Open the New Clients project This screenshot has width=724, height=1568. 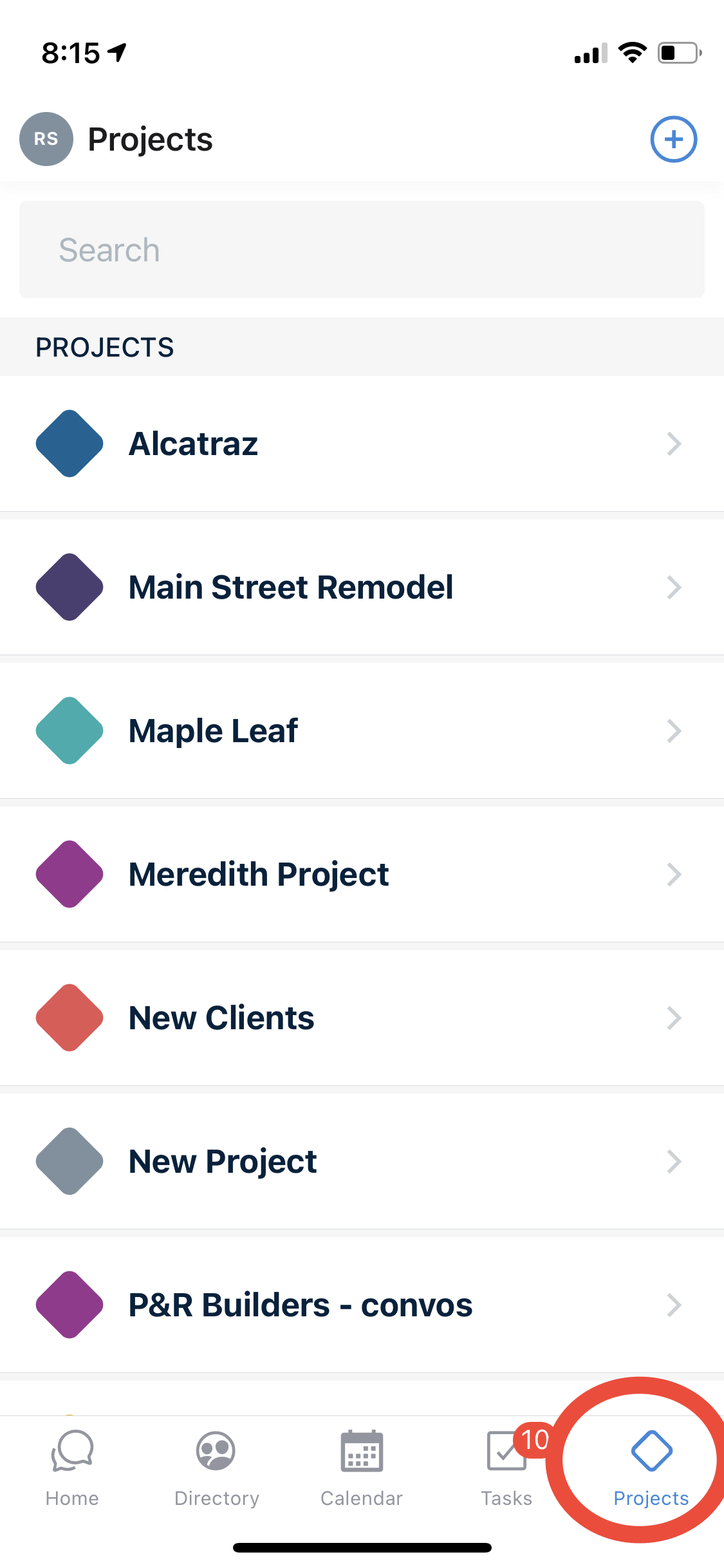[x=362, y=1018]
